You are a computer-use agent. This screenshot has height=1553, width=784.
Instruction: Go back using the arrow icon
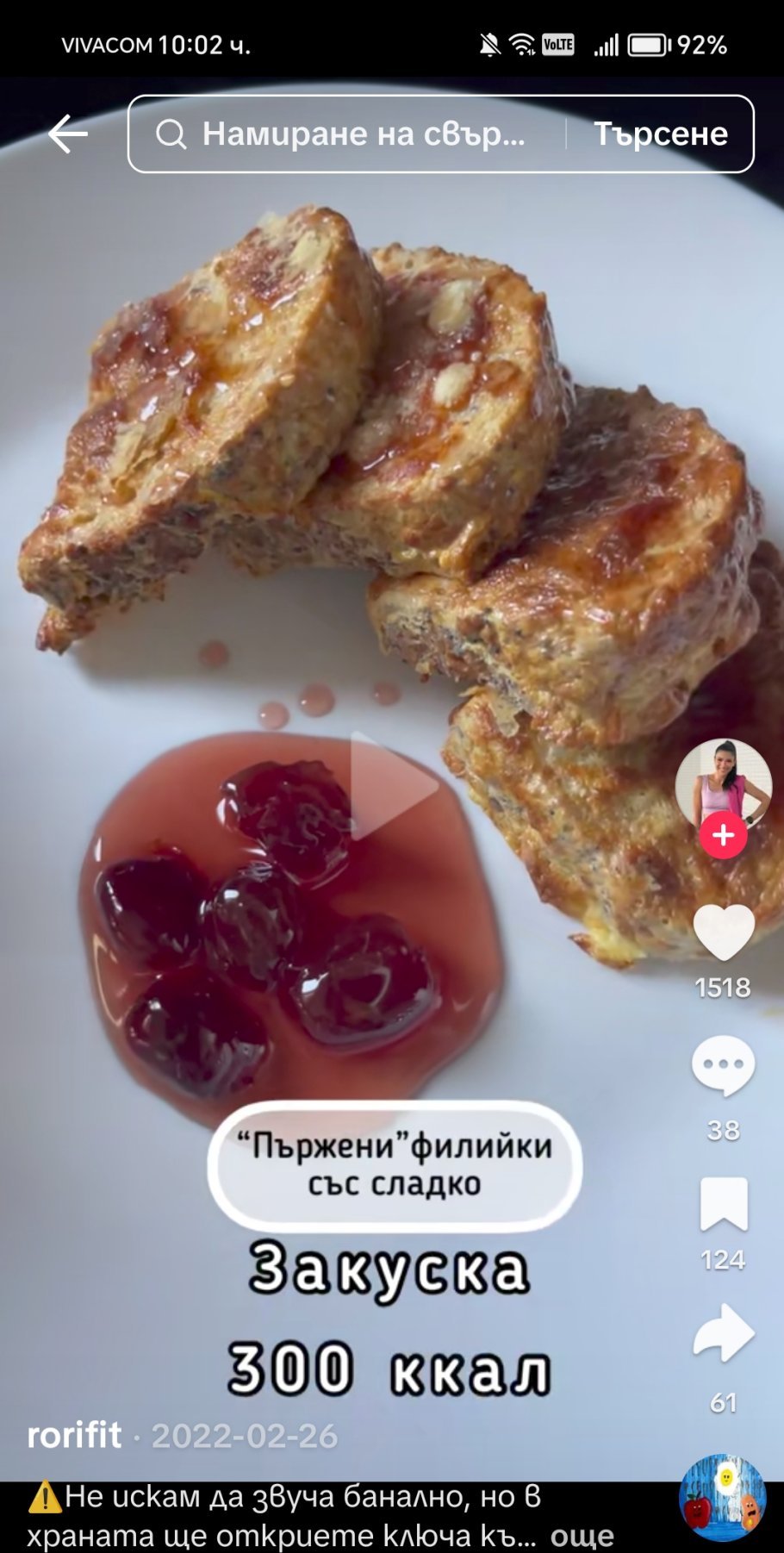coord(68,134)
